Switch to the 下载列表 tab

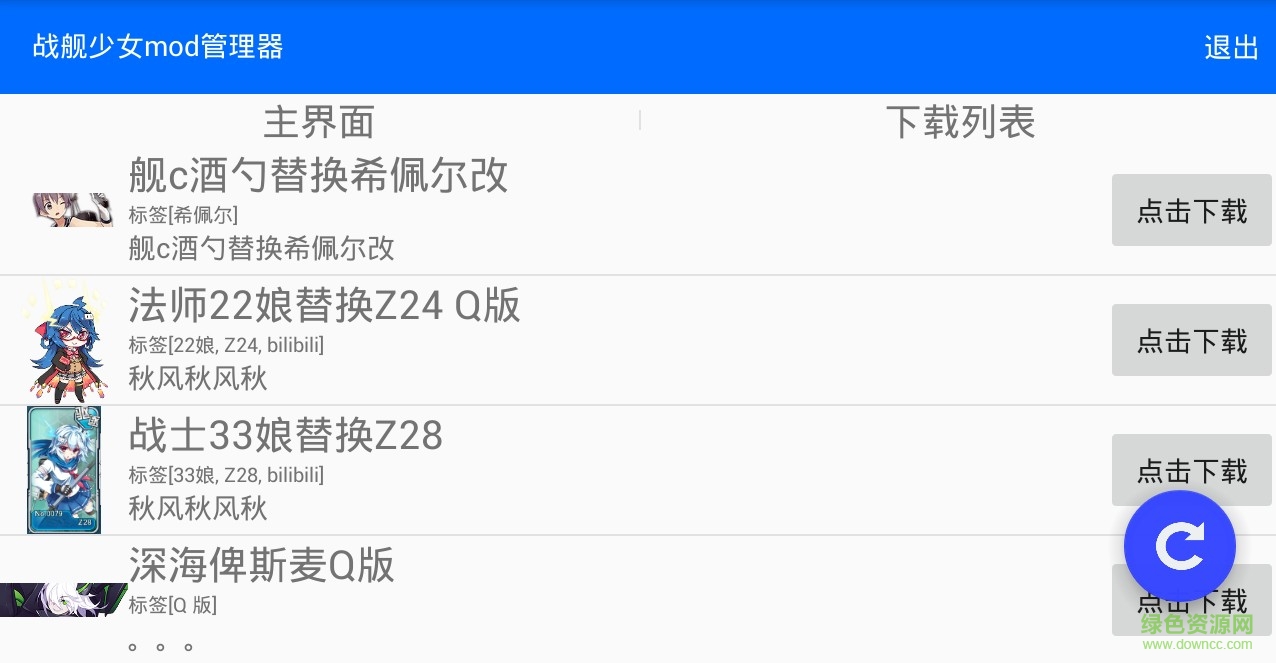(959, 122)
